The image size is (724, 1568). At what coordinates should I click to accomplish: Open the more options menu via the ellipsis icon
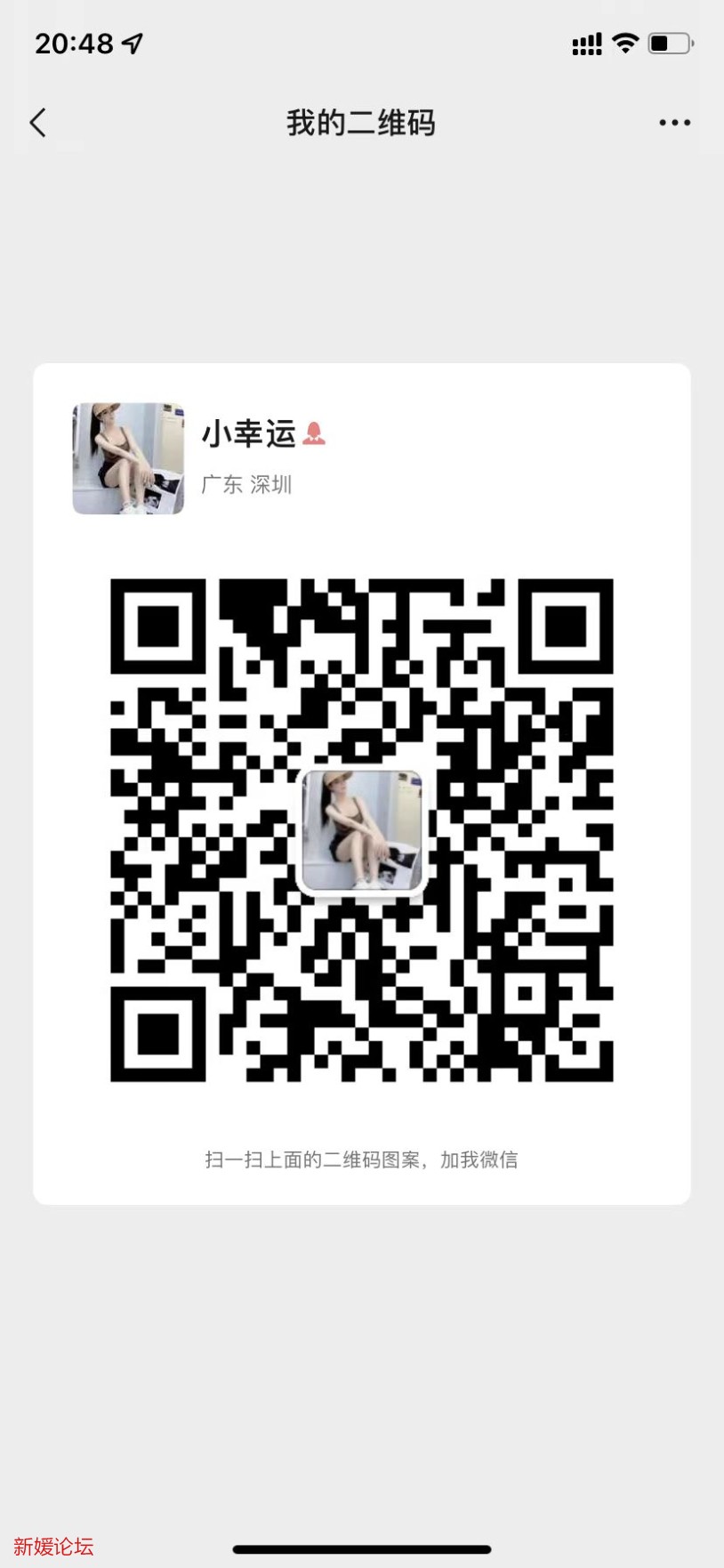(x=673, y=123)
